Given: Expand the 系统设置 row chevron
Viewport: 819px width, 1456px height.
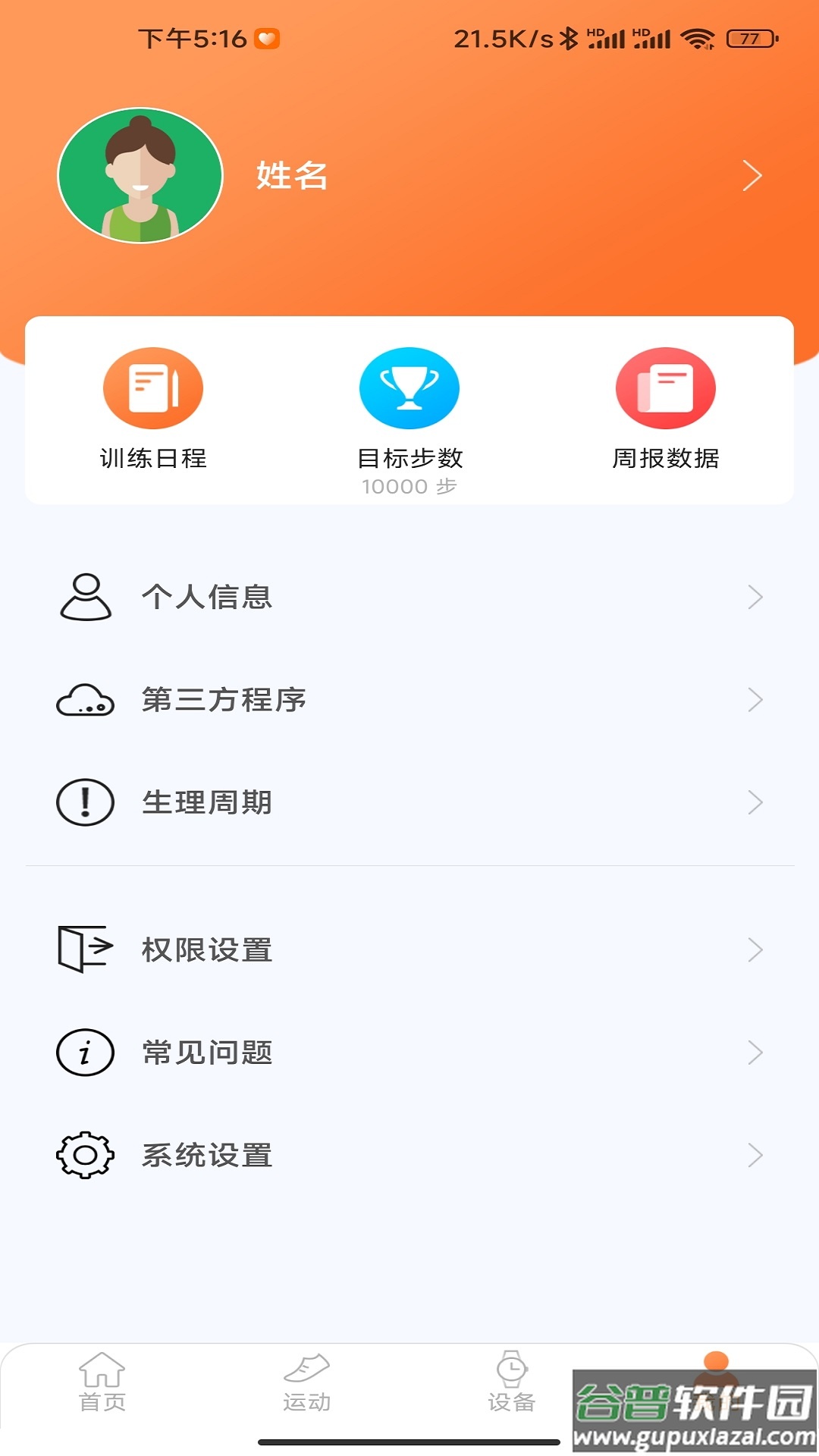Looking at the screenshot, I should (x=754, y=1155).
